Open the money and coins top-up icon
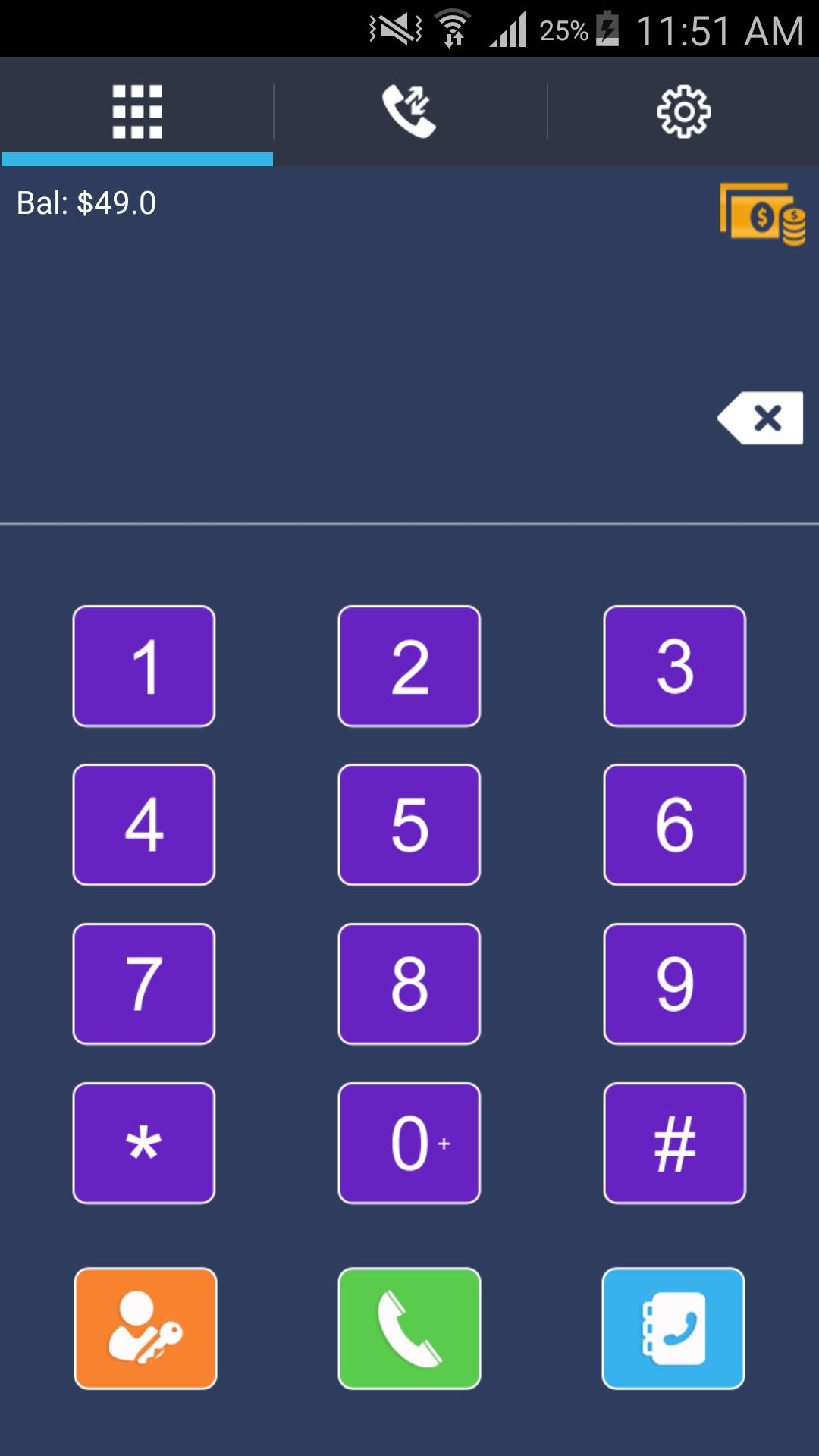The width and height of the screenshot is (819, 1456). tap(762, 214)
